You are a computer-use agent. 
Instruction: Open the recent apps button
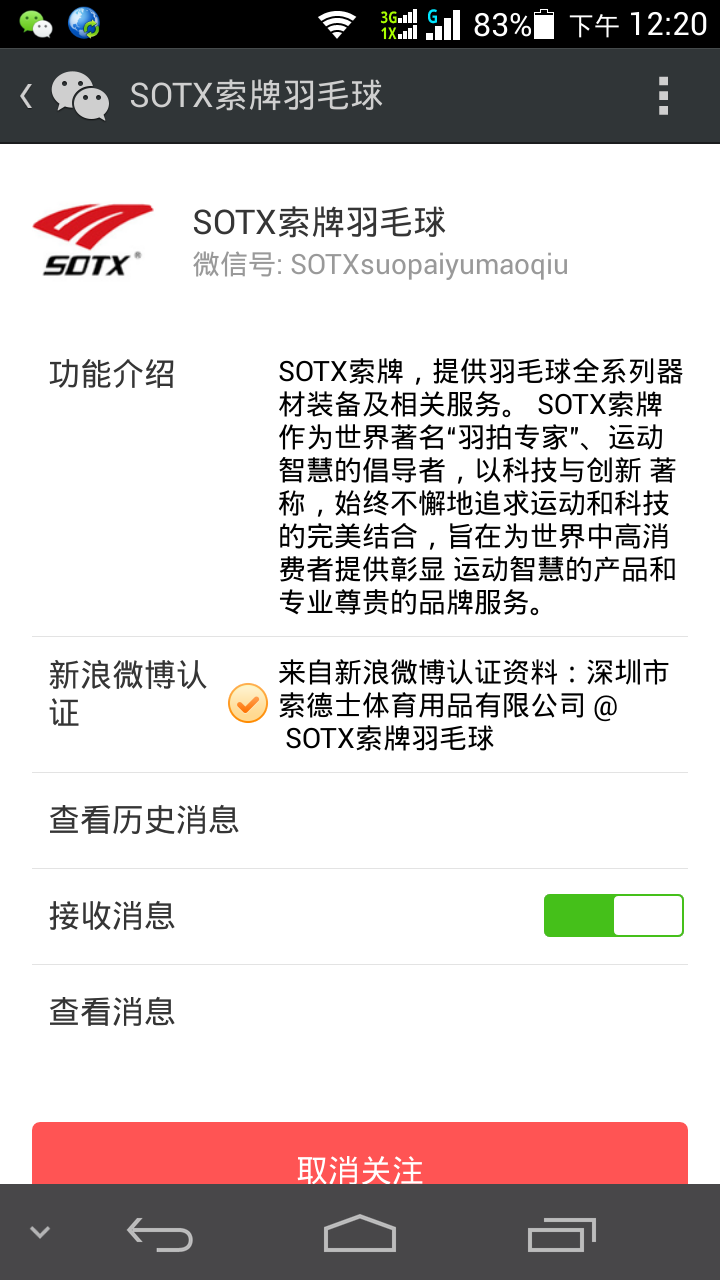[561, 1233]
